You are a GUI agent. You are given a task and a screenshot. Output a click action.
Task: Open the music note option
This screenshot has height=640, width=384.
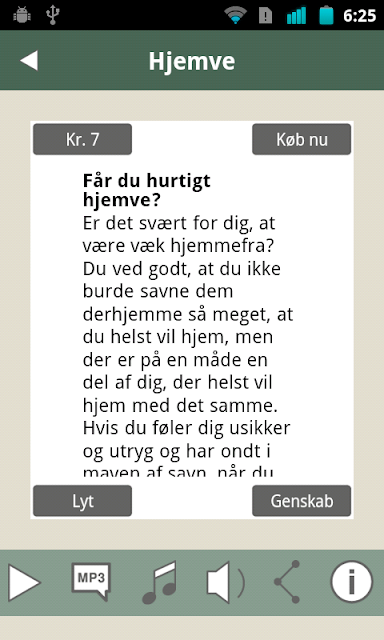[160, 582]
